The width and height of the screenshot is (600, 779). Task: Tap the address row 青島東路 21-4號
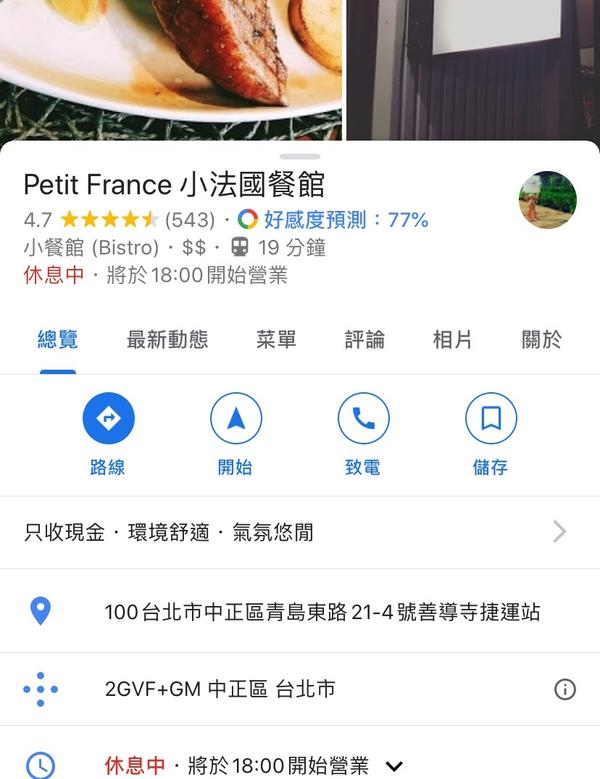coord(321,612)
